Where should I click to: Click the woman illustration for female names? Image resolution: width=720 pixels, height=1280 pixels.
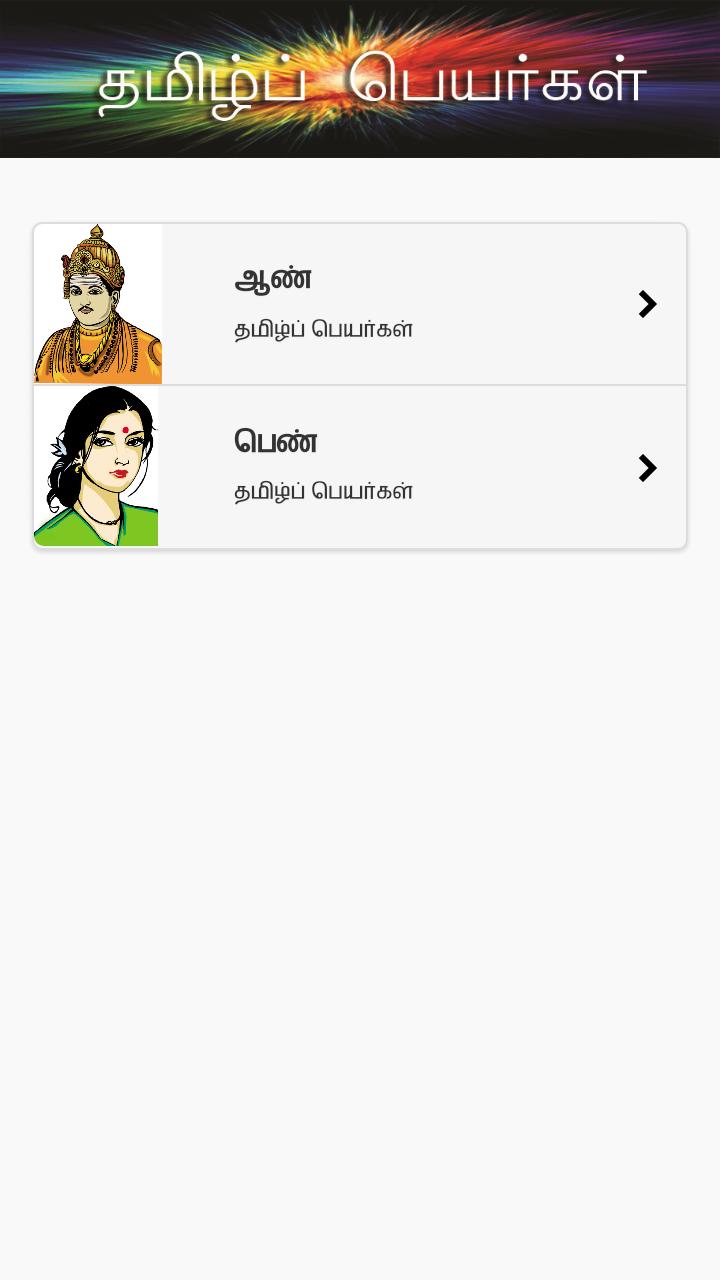[x=98, y=467]
